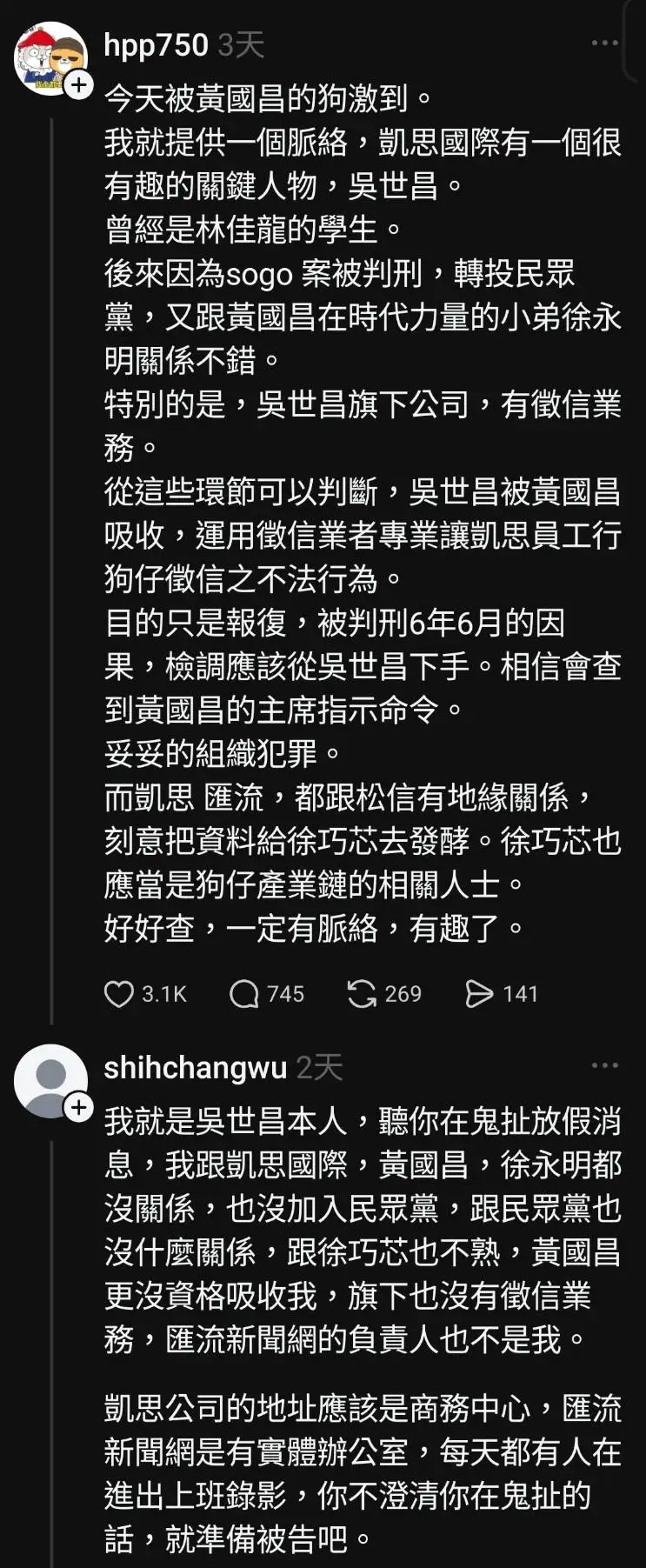Open shihchangwu's profile picture
646x1568 pixels.
[x=50, y=1079]
